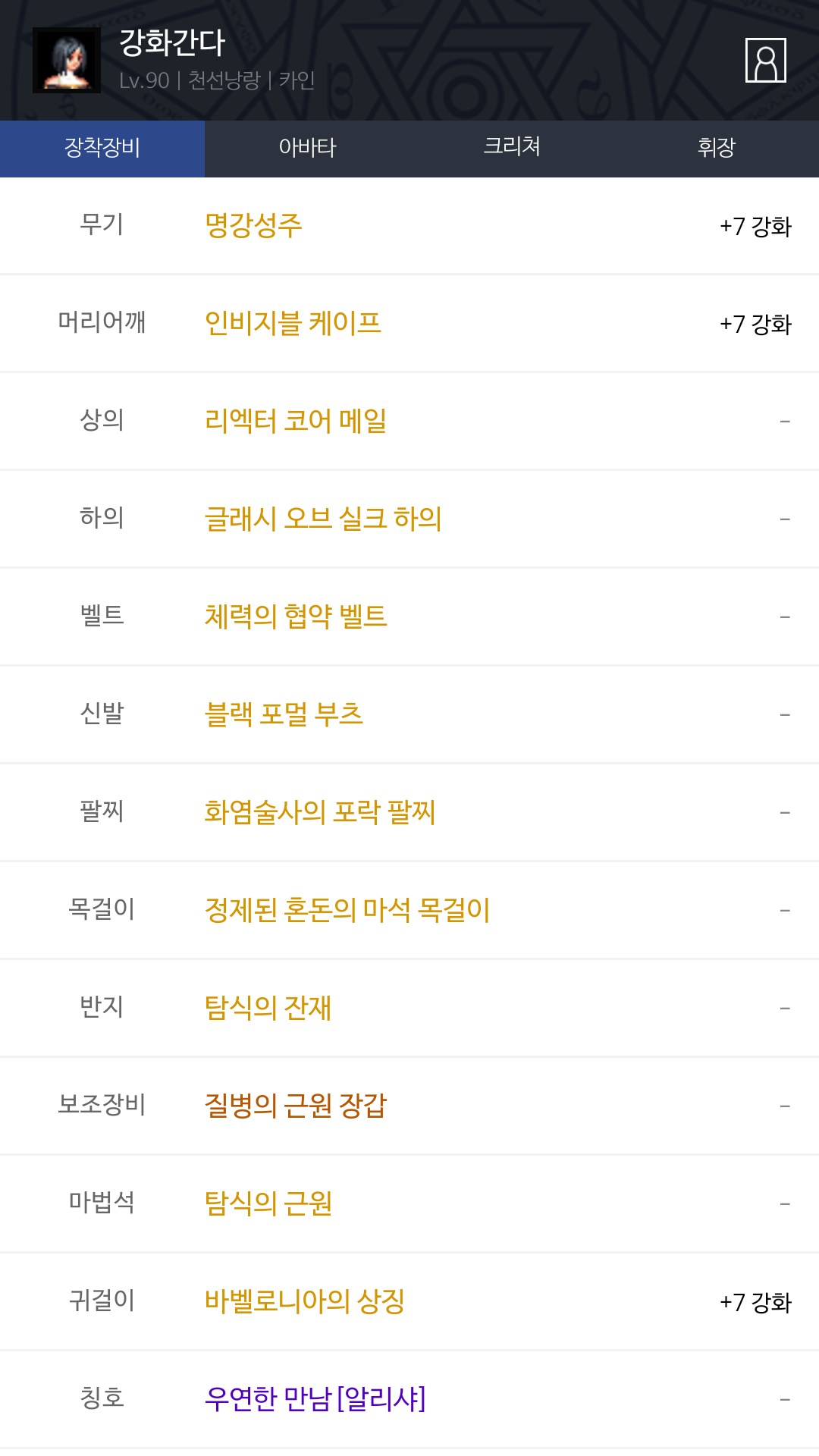Image resolution: width=819 pixels, height=1456 pixels.
Task: Open weapon item 명강성주
Action: click(253, 225)
